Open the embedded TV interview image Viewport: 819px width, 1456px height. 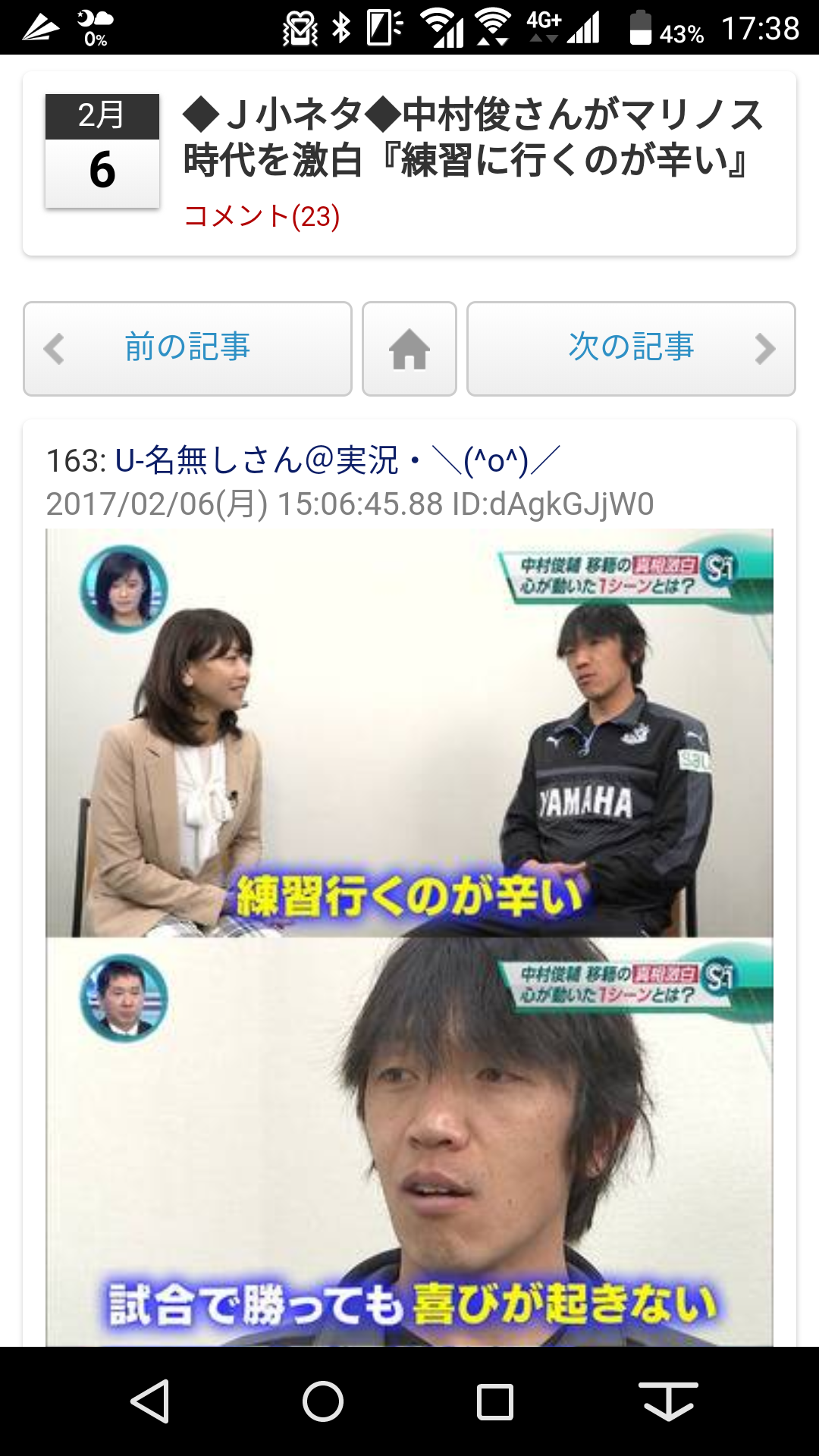tap(409, 937)
